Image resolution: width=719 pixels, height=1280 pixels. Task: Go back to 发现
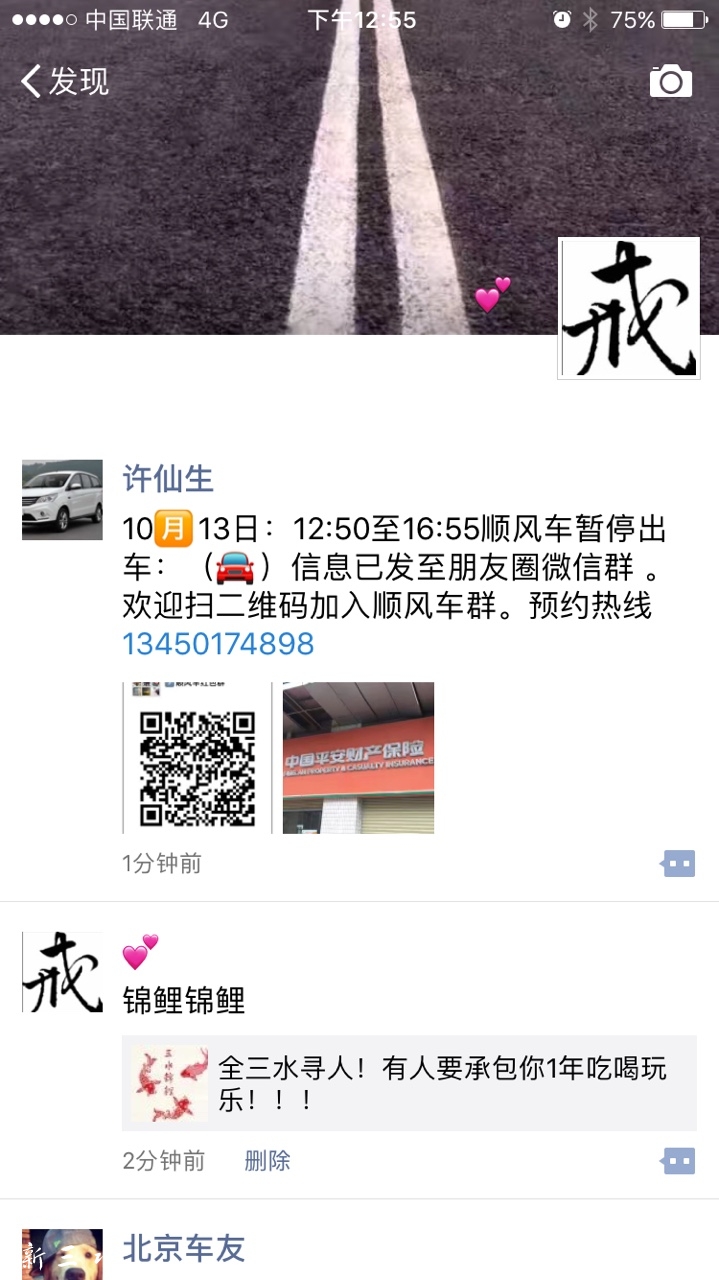(x=65, y=81)
